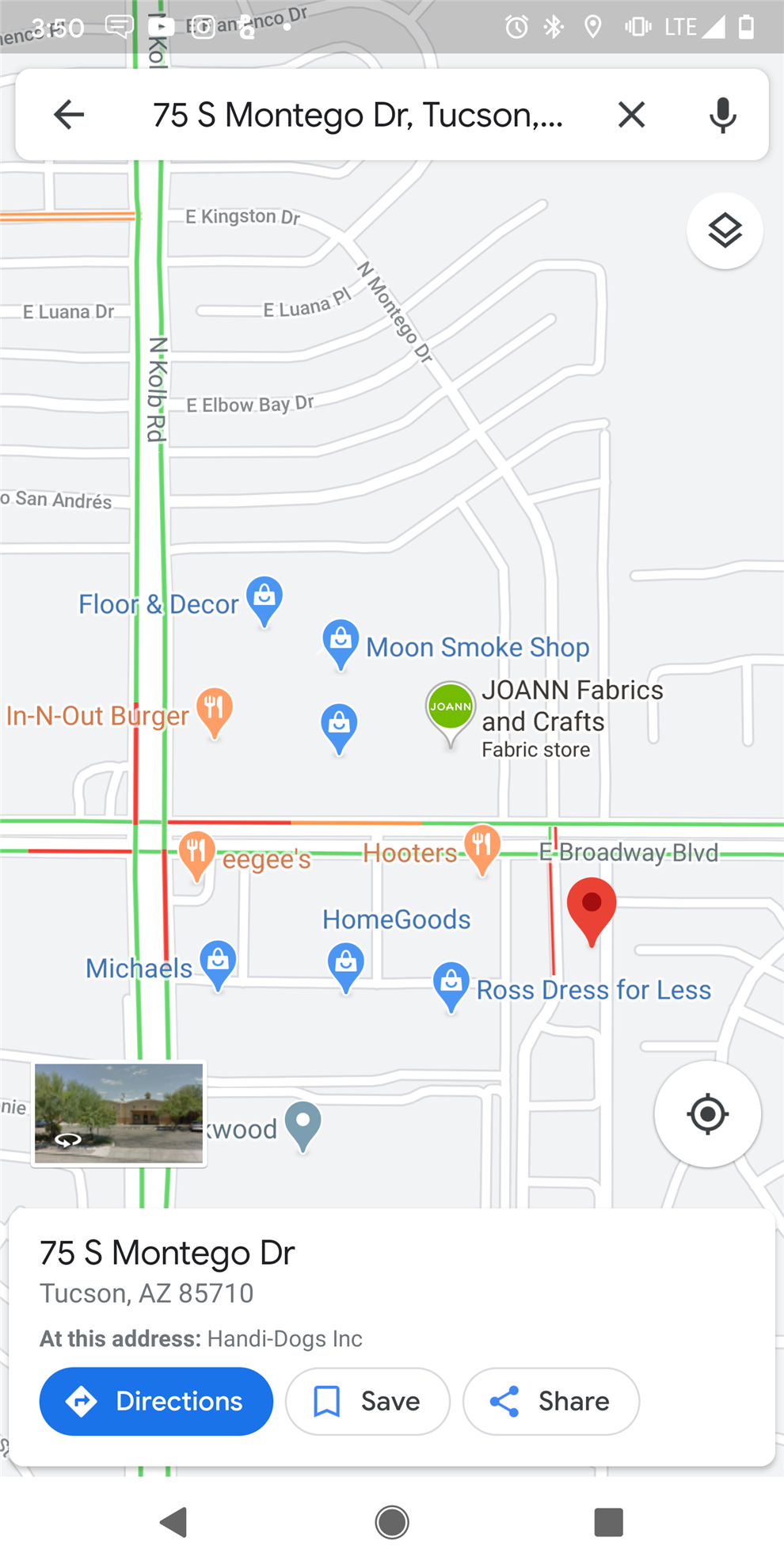
Task: Open the Moon Smoke Shop pin
Action: click(x=341, y=640)
